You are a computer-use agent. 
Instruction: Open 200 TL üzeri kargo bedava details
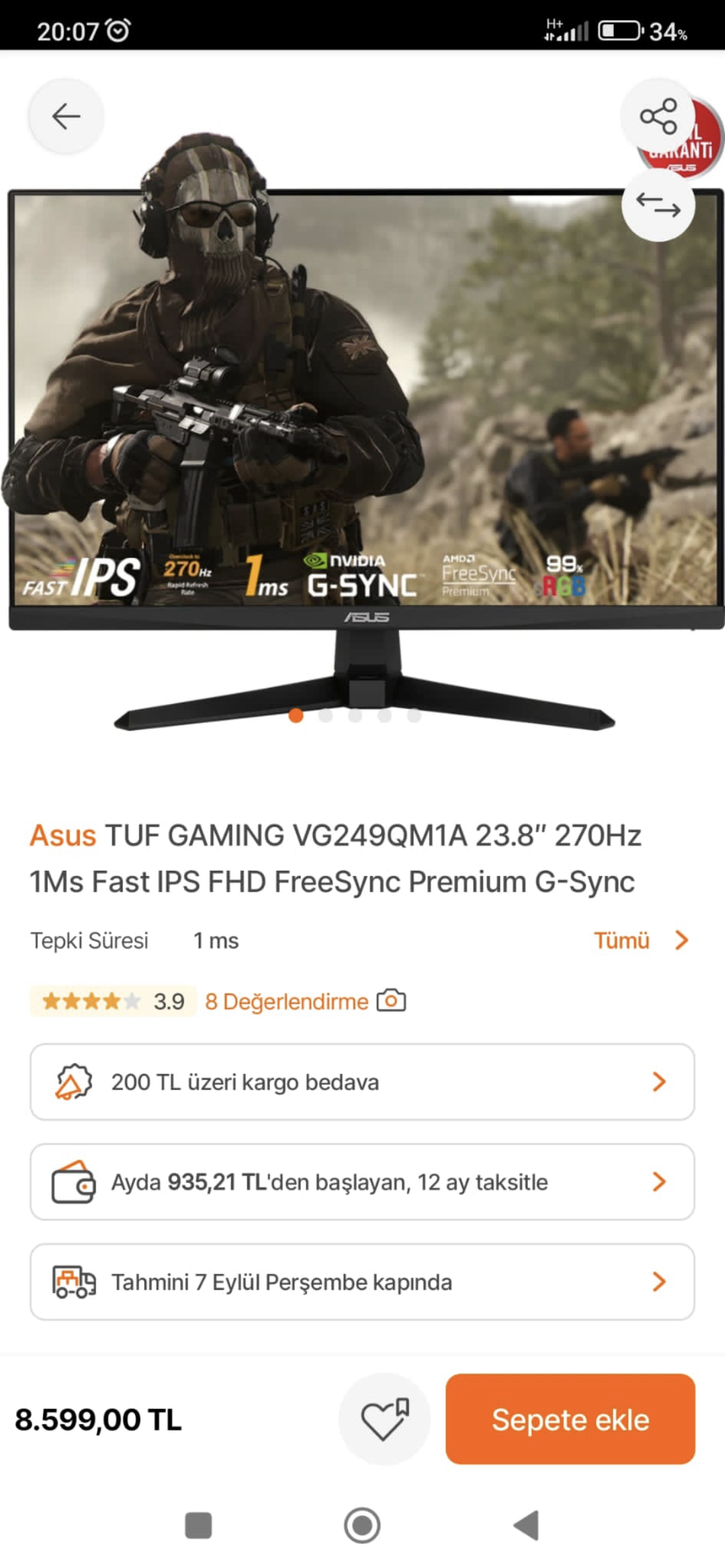pyautogui.click(x=362, y=1082)
